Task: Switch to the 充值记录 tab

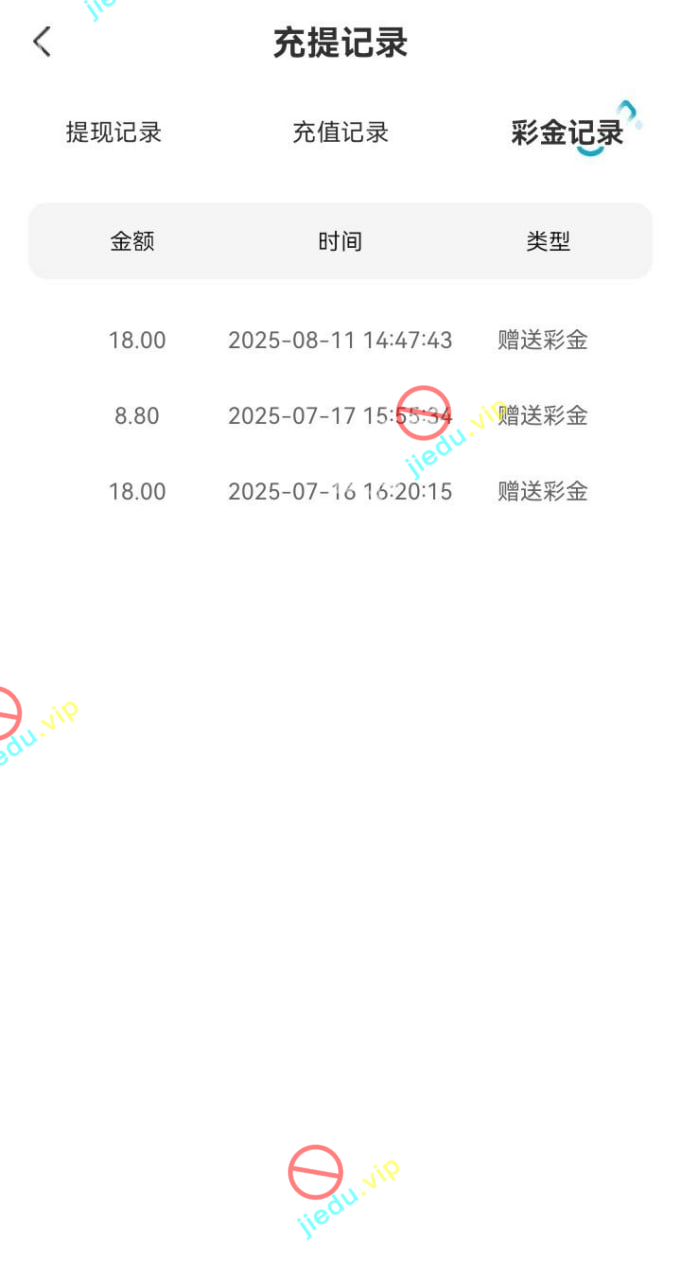Action: click(x=340, y=132)
